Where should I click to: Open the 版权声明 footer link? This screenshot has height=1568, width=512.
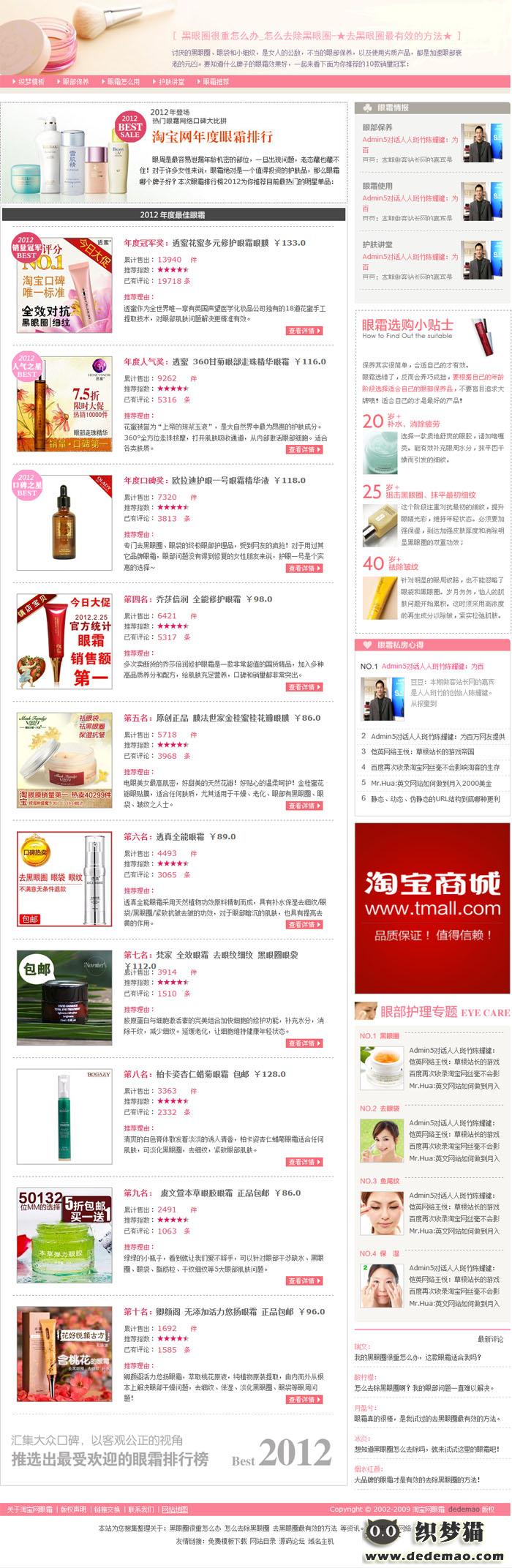tap(73, 1509)
